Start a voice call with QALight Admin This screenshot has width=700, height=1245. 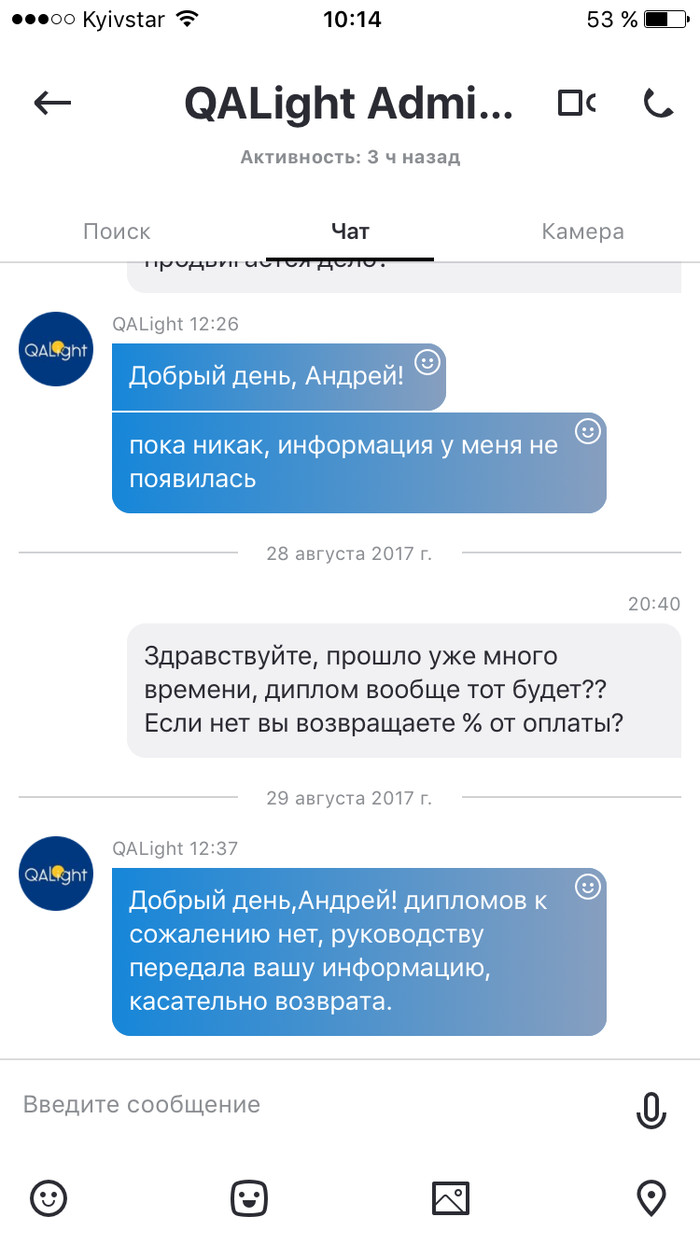(x=658, y=103)
